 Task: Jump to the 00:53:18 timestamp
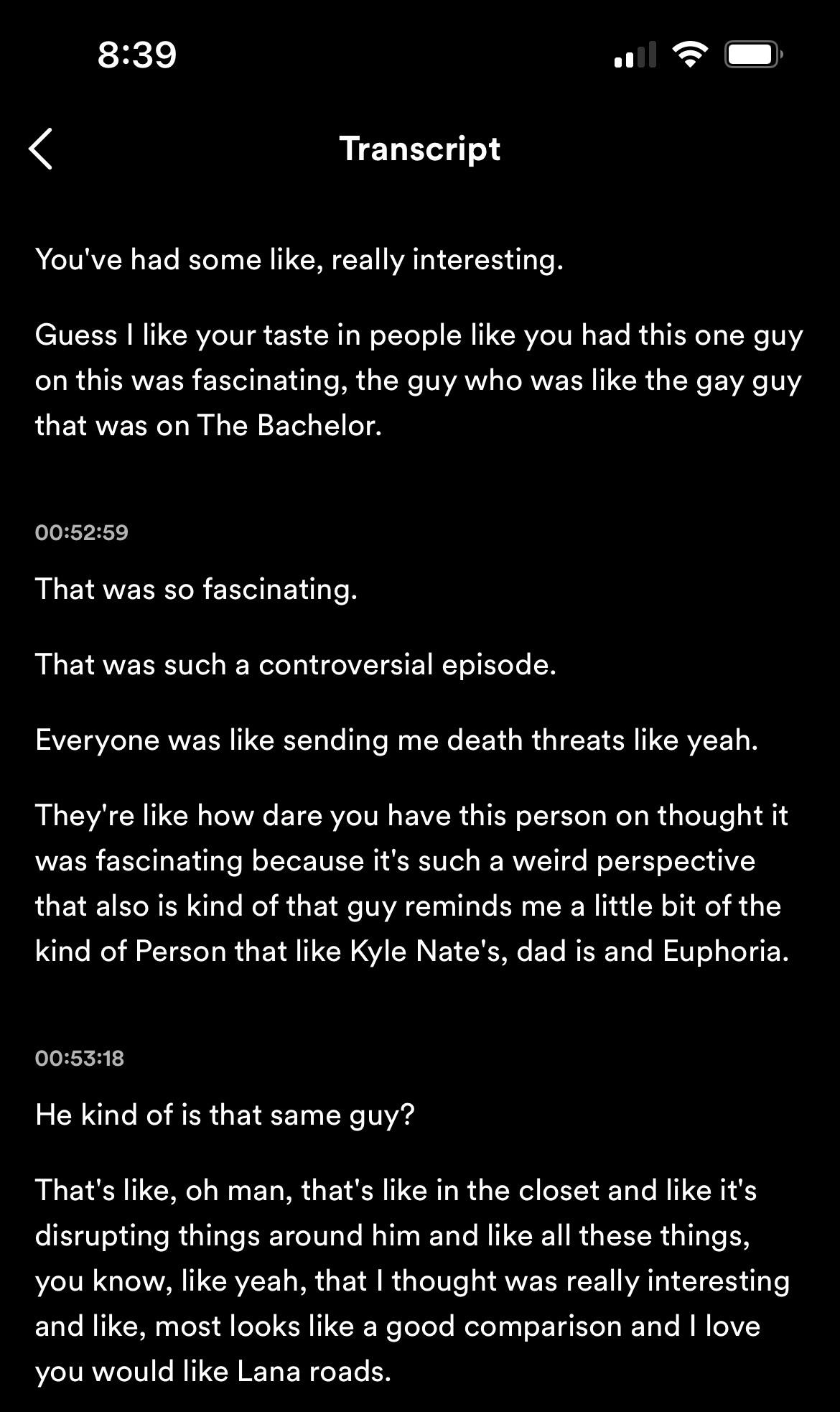point(80,1058)
